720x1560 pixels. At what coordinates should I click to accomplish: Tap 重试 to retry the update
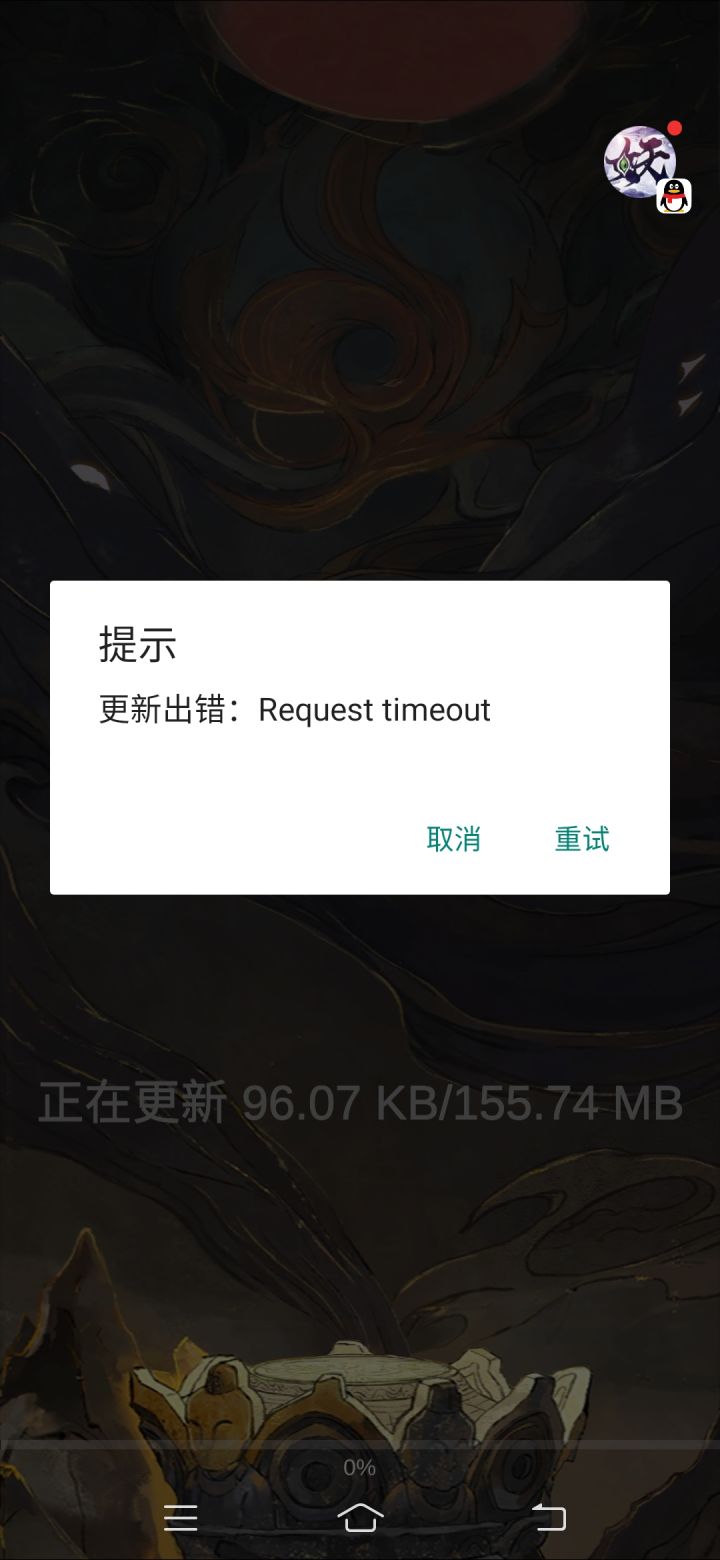582,839
